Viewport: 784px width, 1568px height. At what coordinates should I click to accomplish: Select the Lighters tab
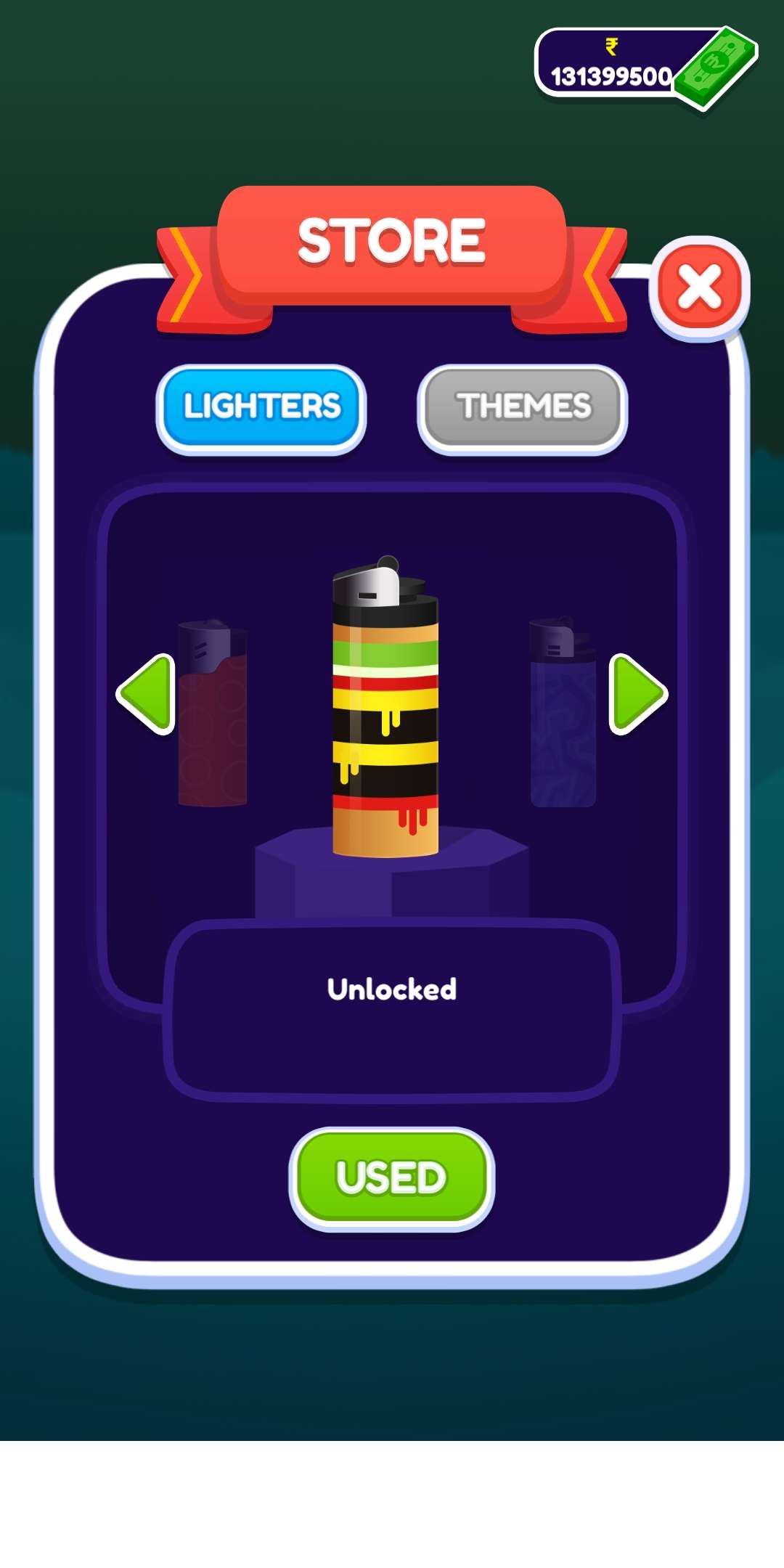[x=261, y=408]
